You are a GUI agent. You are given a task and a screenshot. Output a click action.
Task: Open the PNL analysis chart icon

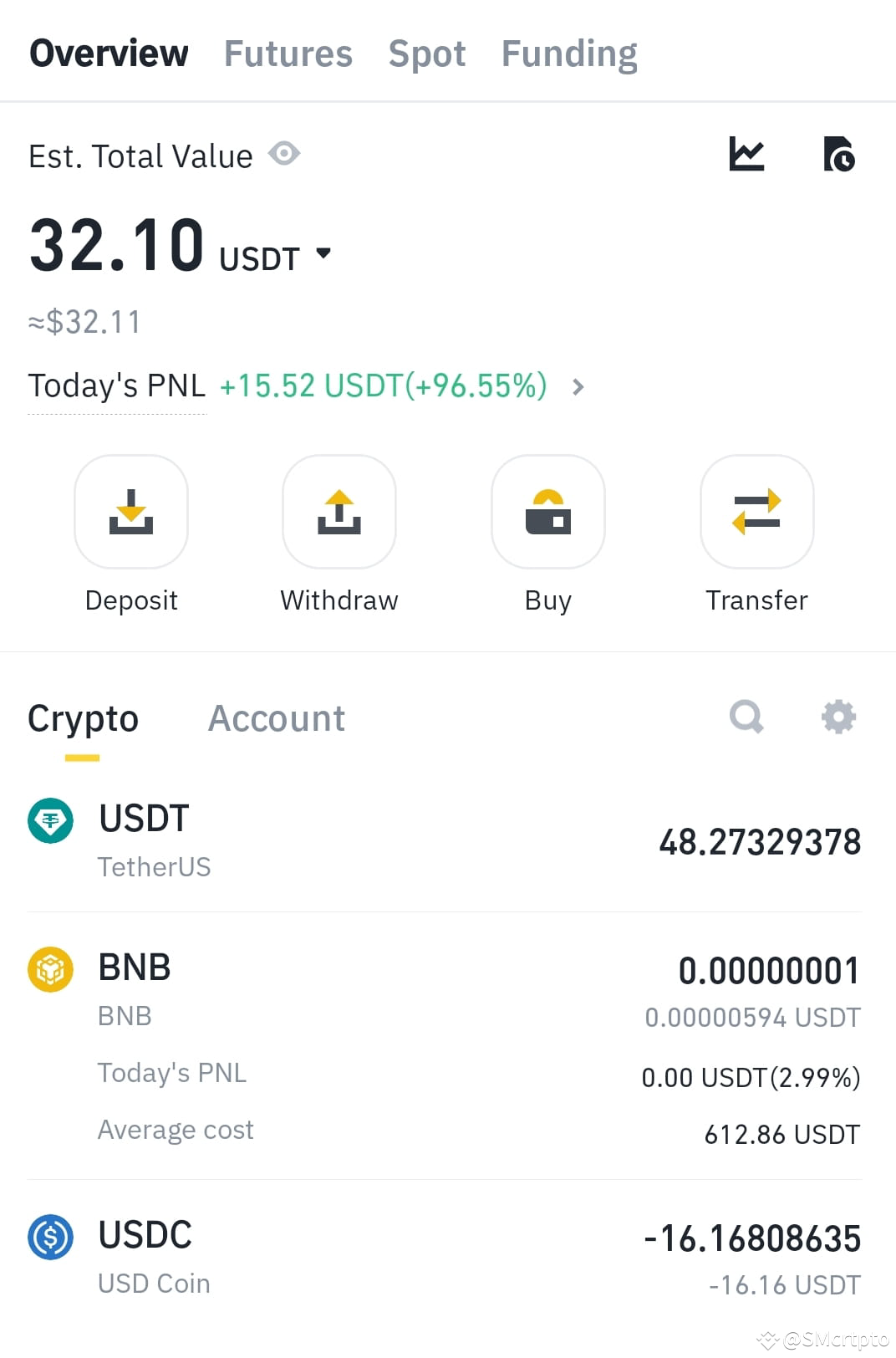(746, 154)
